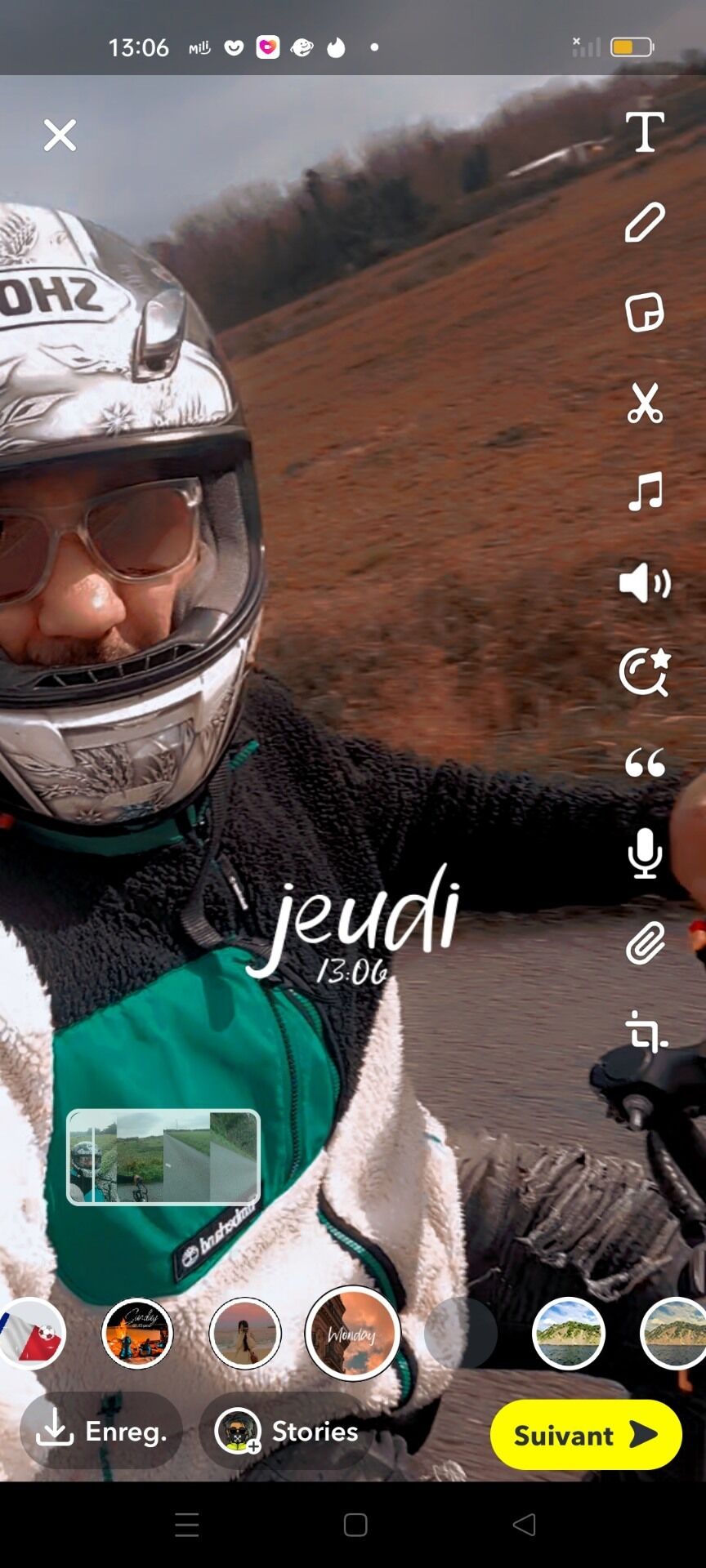Open the crop tool

(645, 1033)
